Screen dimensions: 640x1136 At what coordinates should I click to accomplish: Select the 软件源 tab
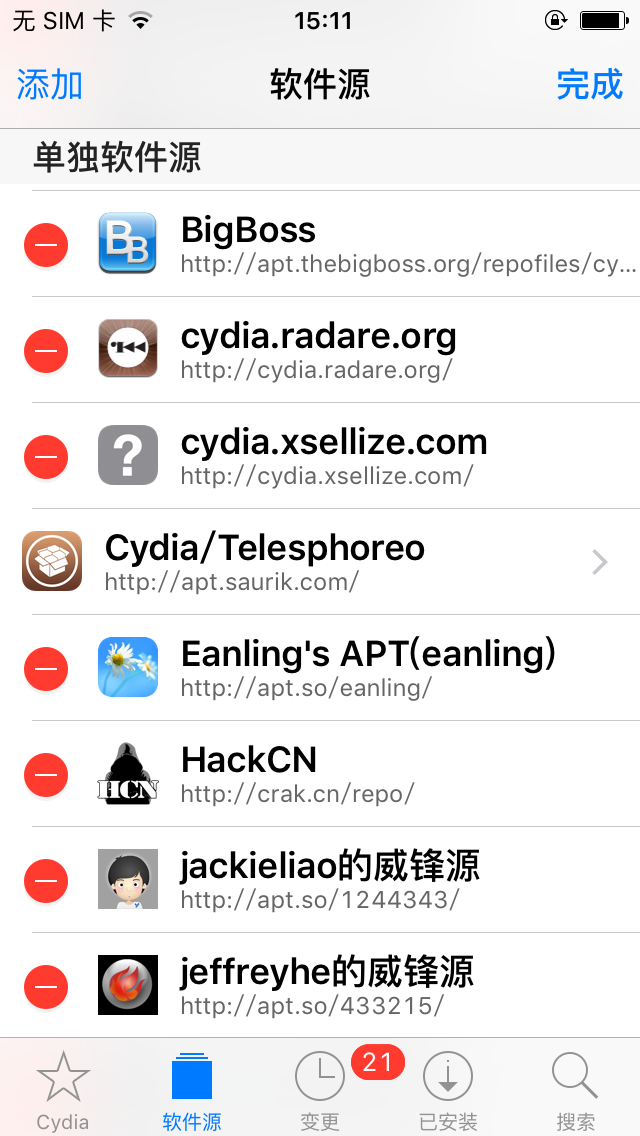tap(192, 1090)
